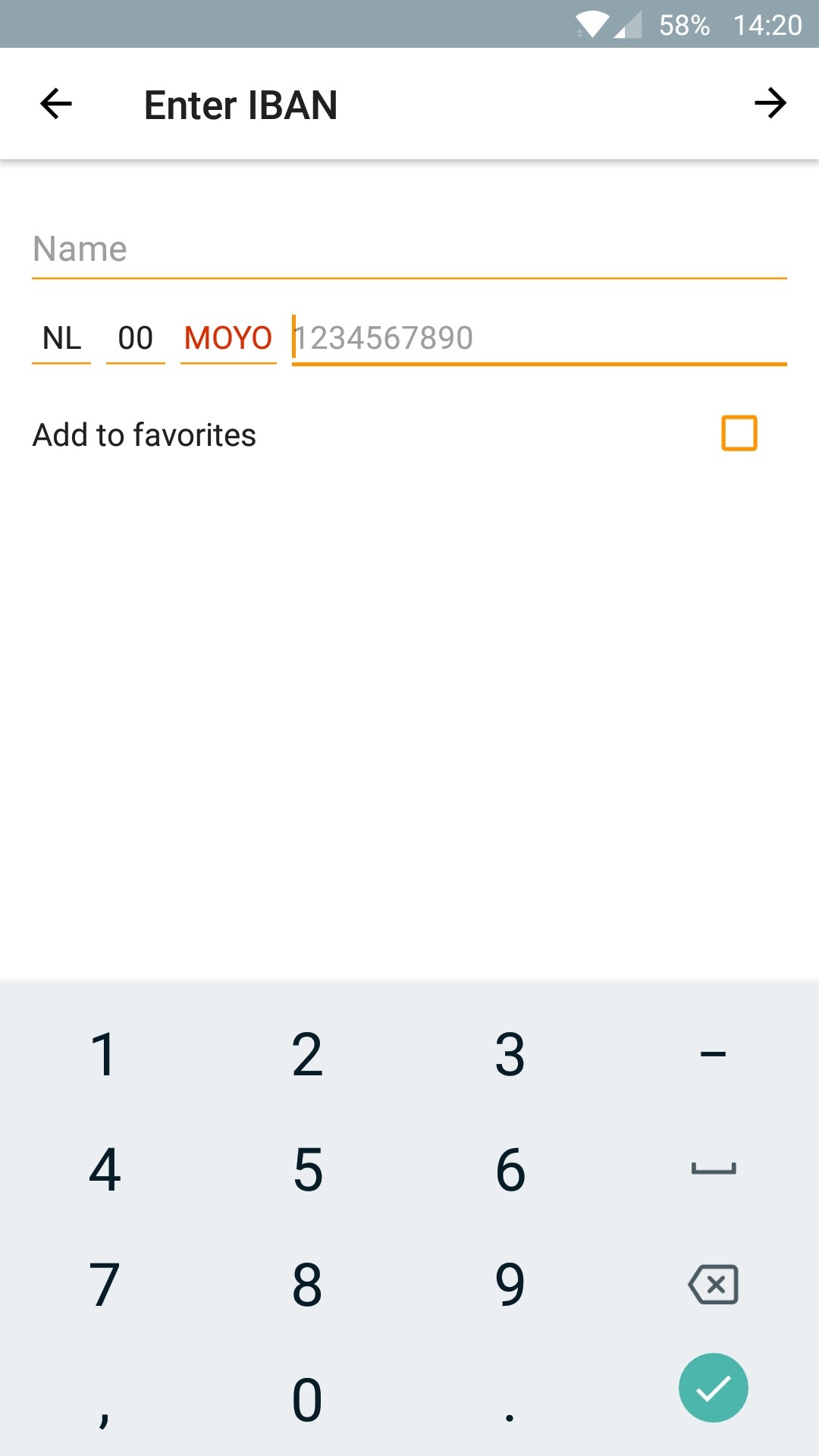Screen dimensions: 819x1456
Task: Focus the account number entry field
Action: tap(538, 337)
